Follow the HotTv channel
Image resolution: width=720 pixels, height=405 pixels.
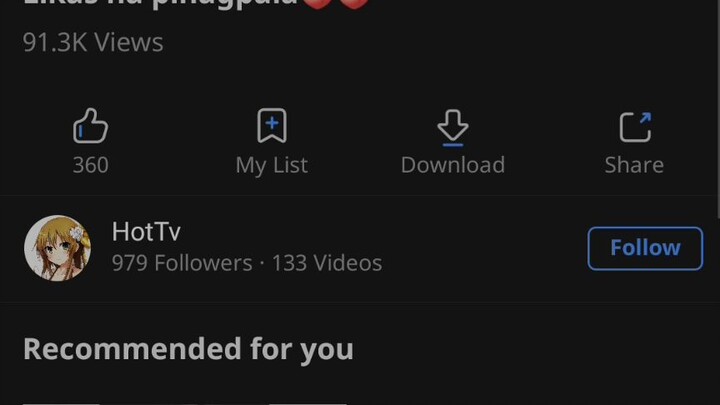pyautogui.click(x=645, y=248)
